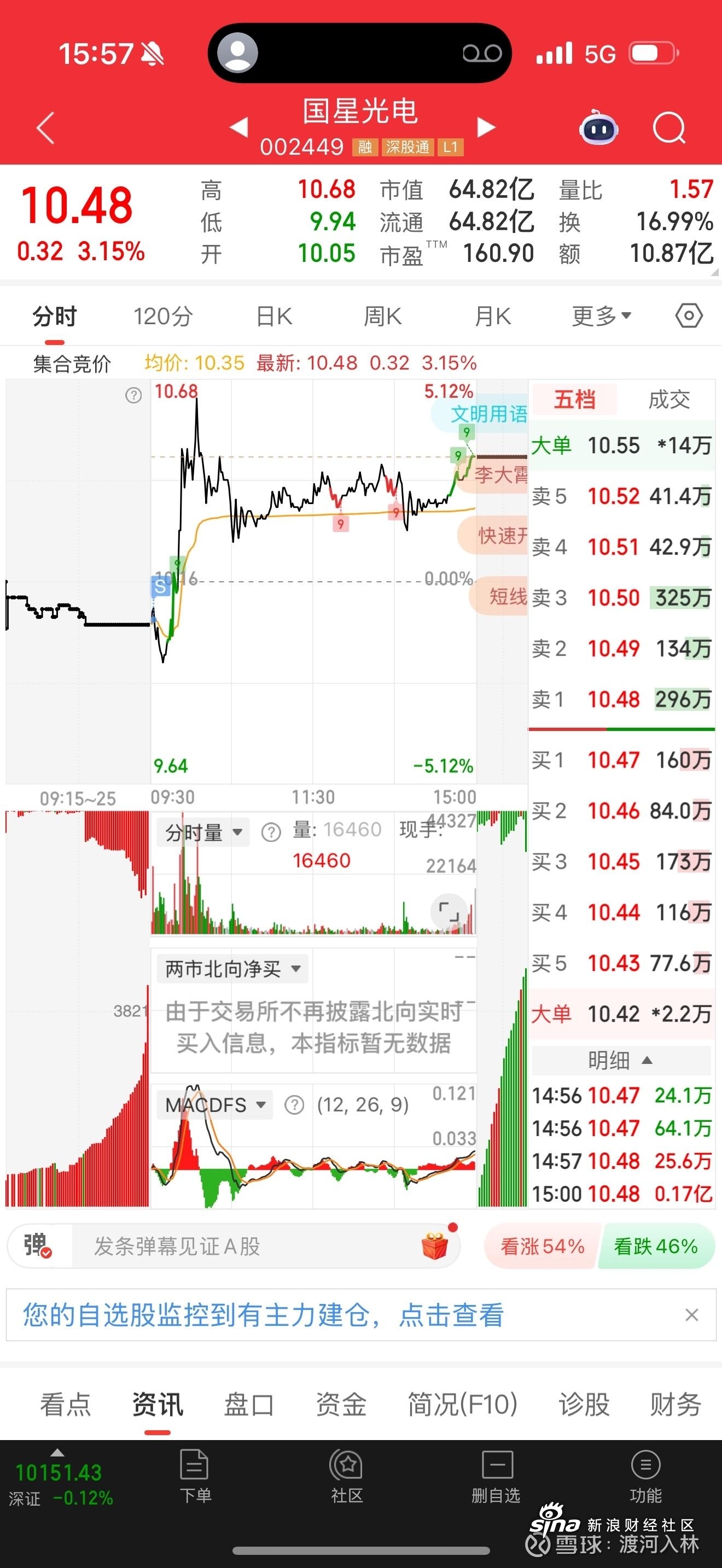Vote 看跌 46% bearish
The height and width of the screenshot is (1568, 722).
656,1246
